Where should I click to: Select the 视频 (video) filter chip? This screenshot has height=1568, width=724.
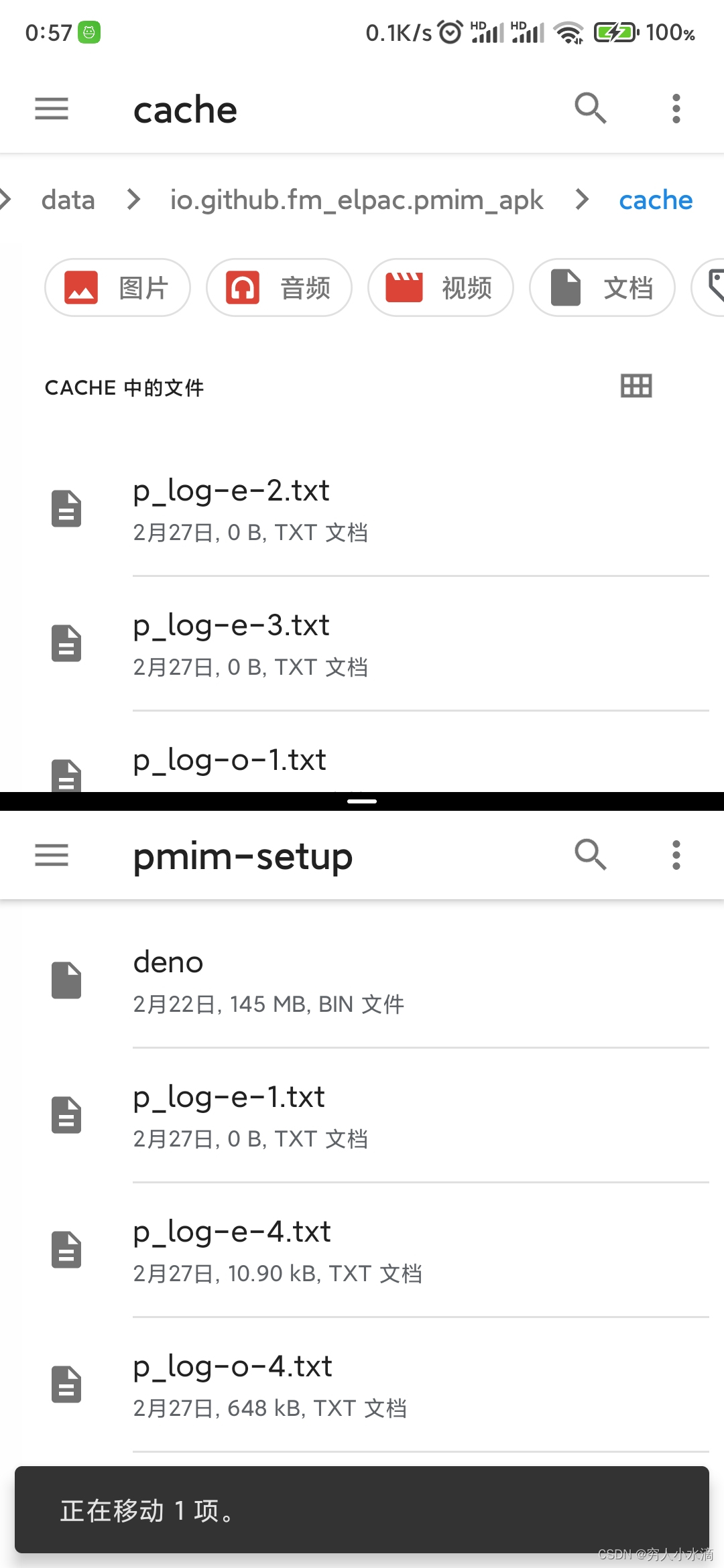tap(440, 287)
